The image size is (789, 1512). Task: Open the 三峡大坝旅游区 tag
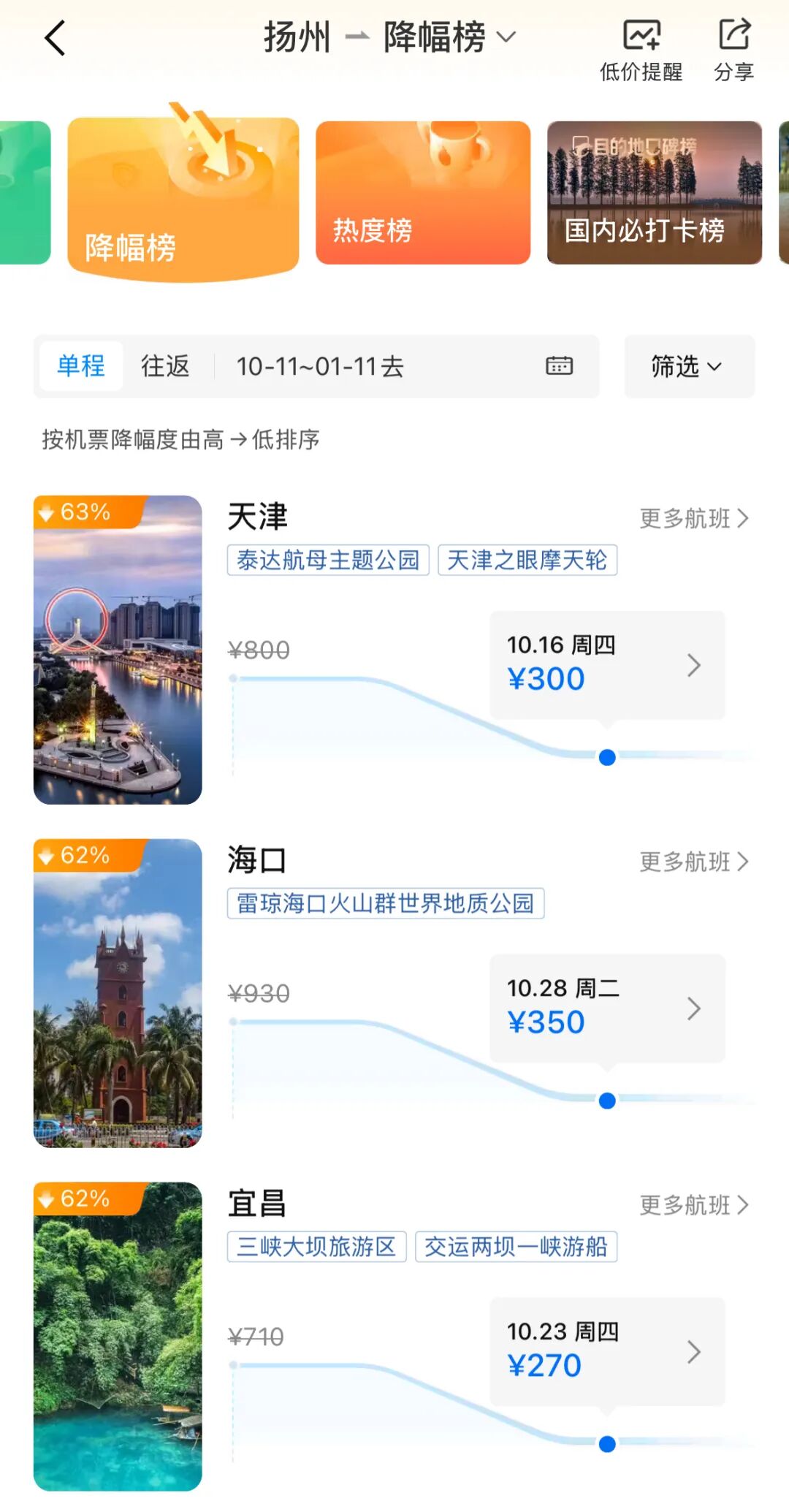316,1247
